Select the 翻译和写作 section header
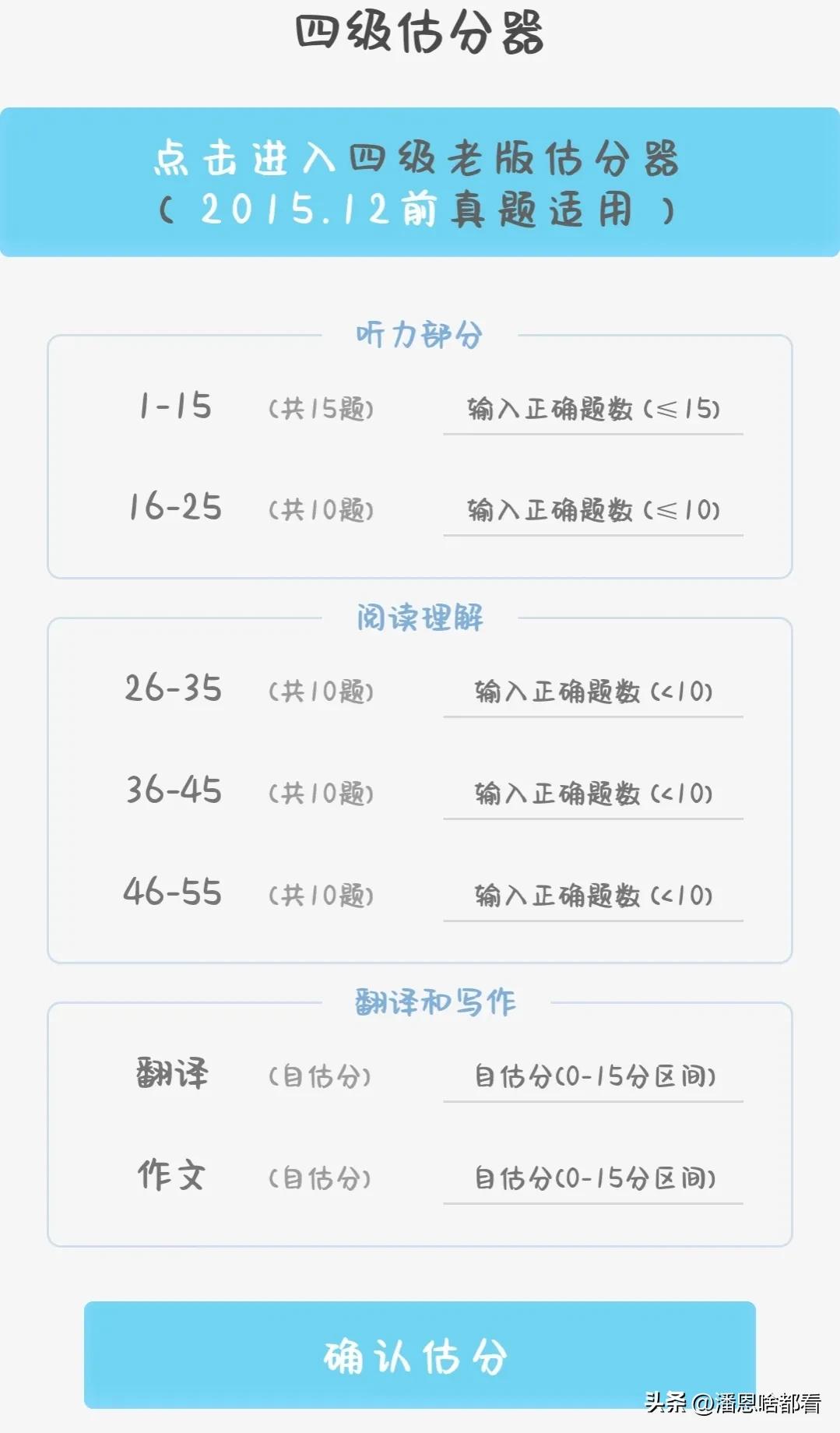The height and width of the screenshot is (1433, 840). 420,1003
